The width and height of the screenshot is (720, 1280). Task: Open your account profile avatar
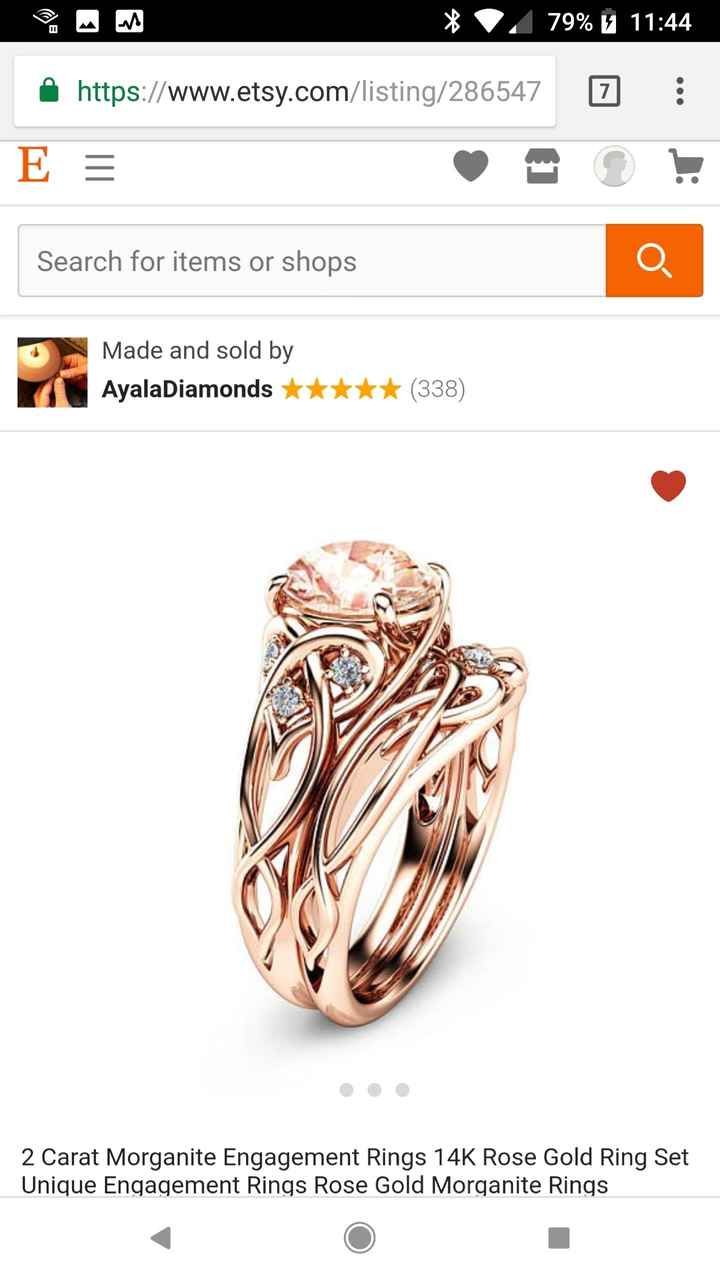[x=614, y=166]
